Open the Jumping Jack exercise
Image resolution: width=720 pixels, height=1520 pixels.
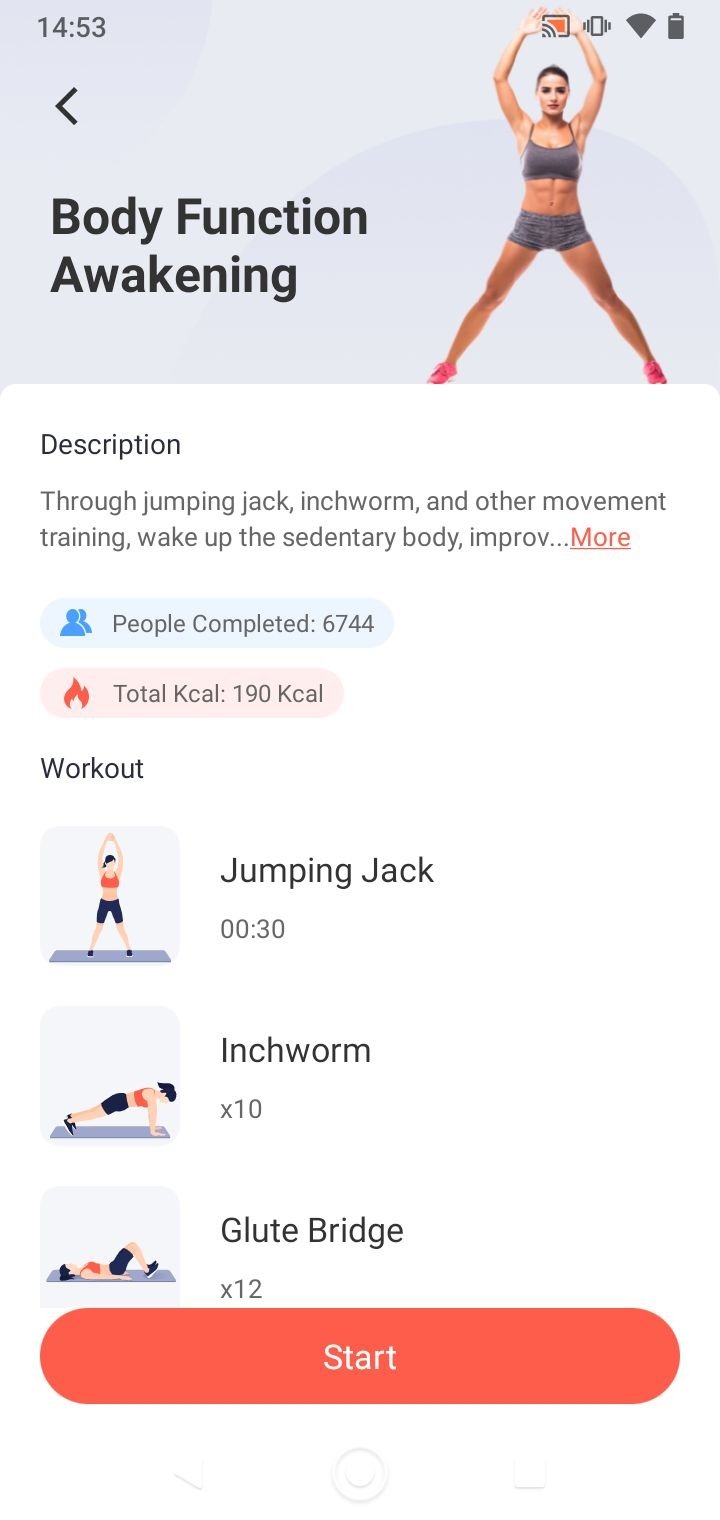[360, 896]
